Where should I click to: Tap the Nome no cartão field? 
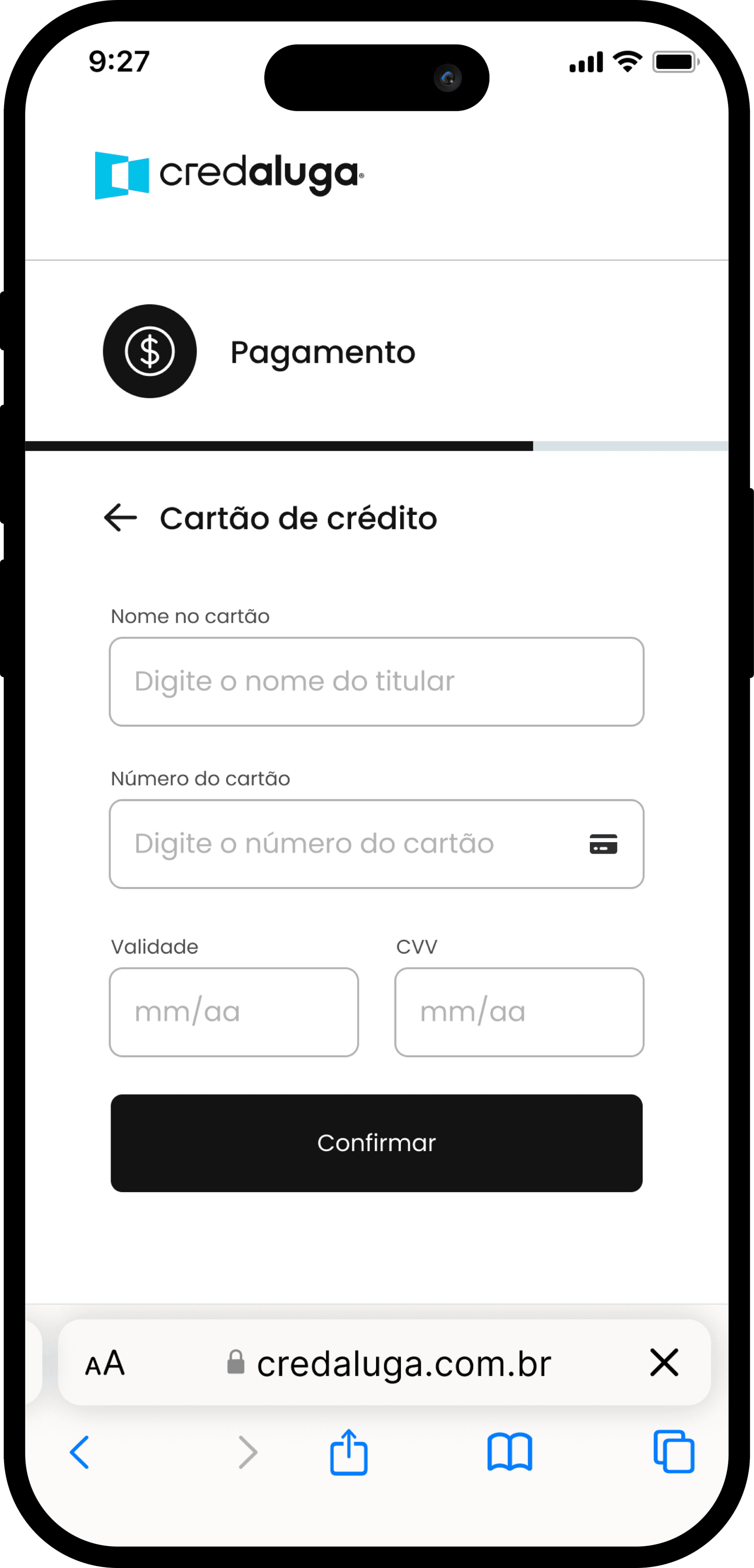tap(377, 682)
